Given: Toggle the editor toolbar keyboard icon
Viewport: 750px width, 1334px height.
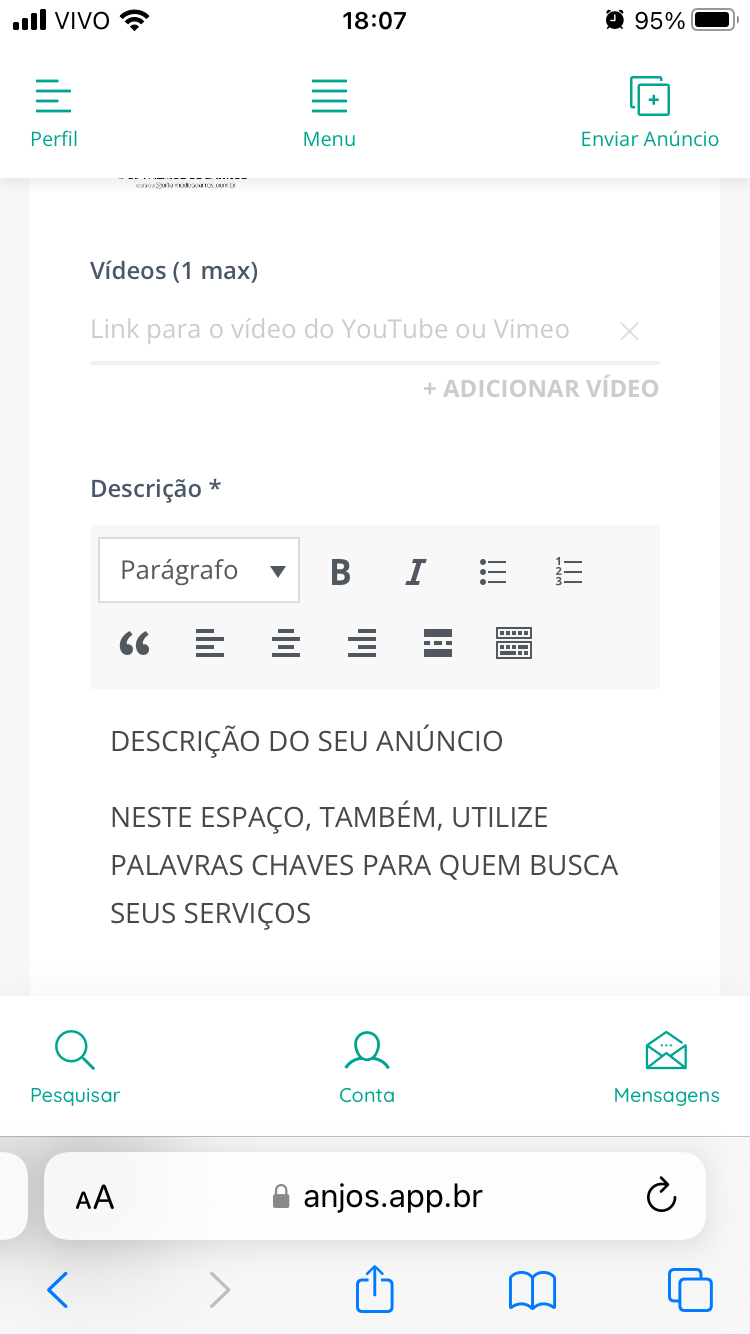Looking at the screenshot, I should (x=514, y=643).
